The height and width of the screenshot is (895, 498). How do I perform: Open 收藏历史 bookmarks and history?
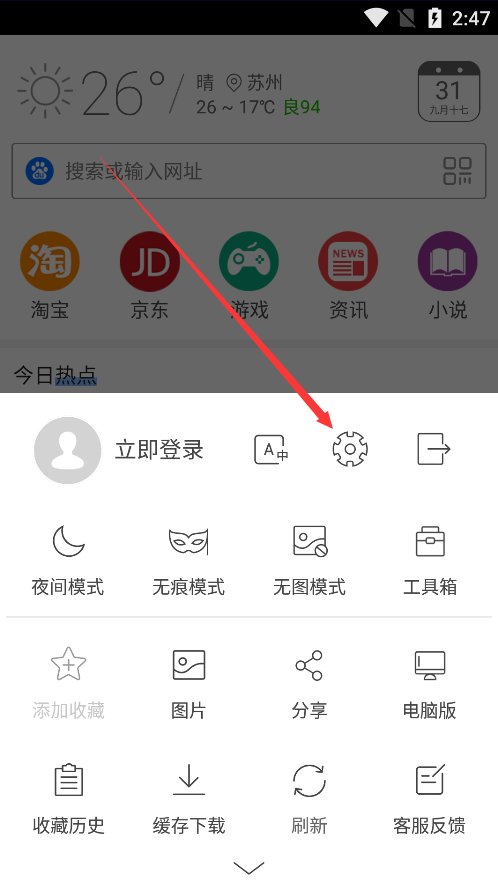click(x=68, y=799)
